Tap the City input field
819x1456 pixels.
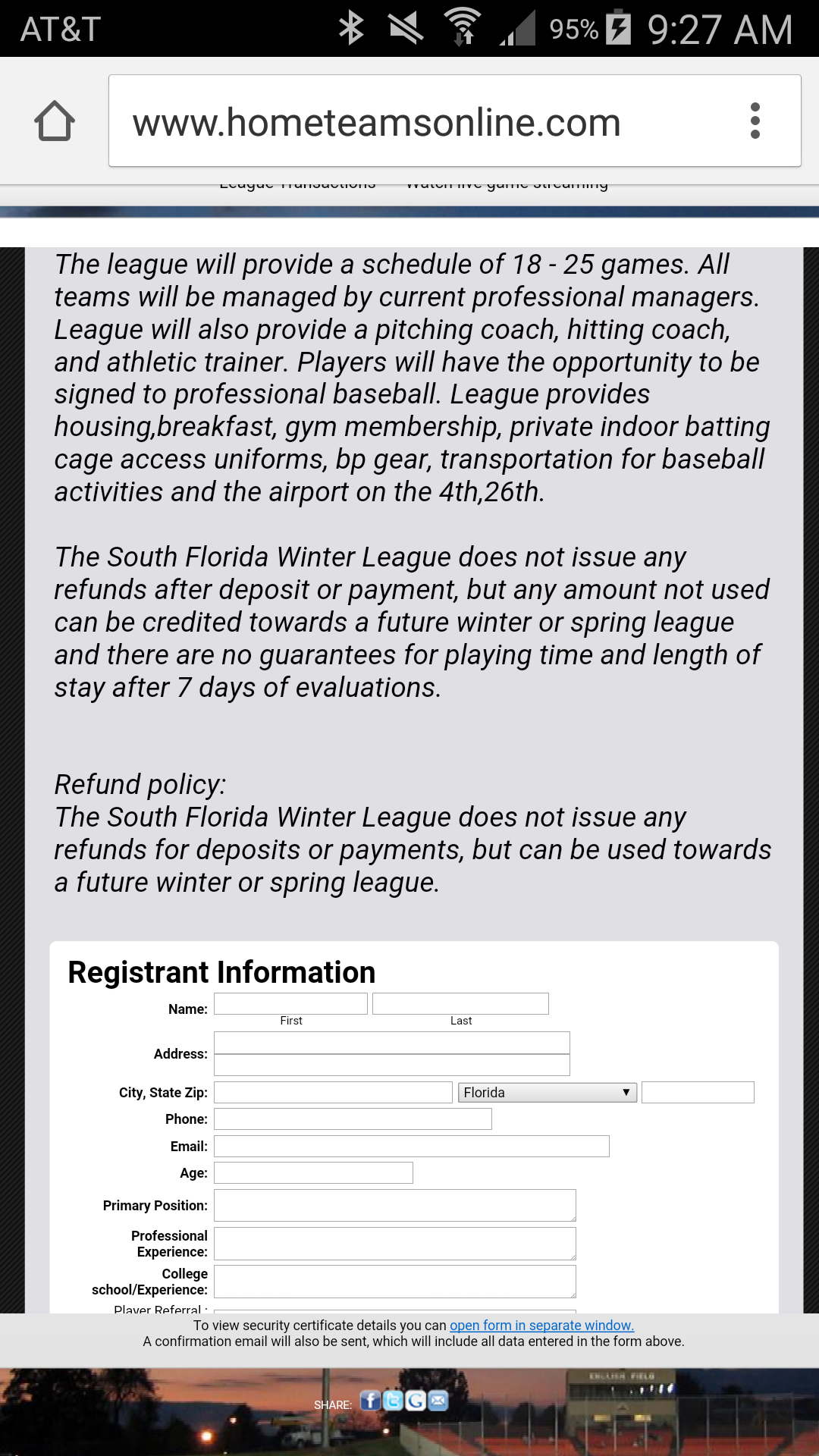[333, 1093]
